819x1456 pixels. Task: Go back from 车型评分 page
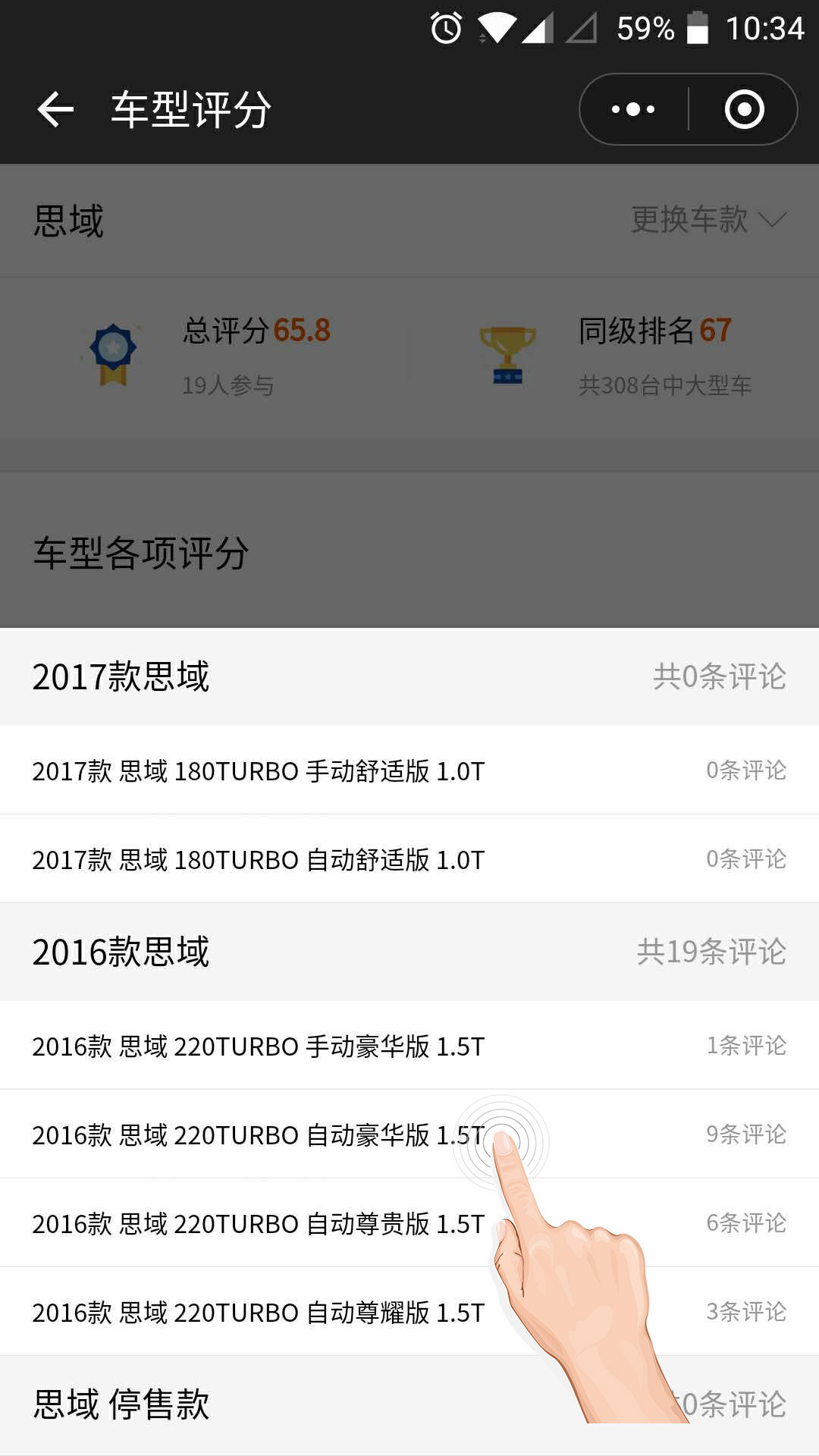(55, 109)
